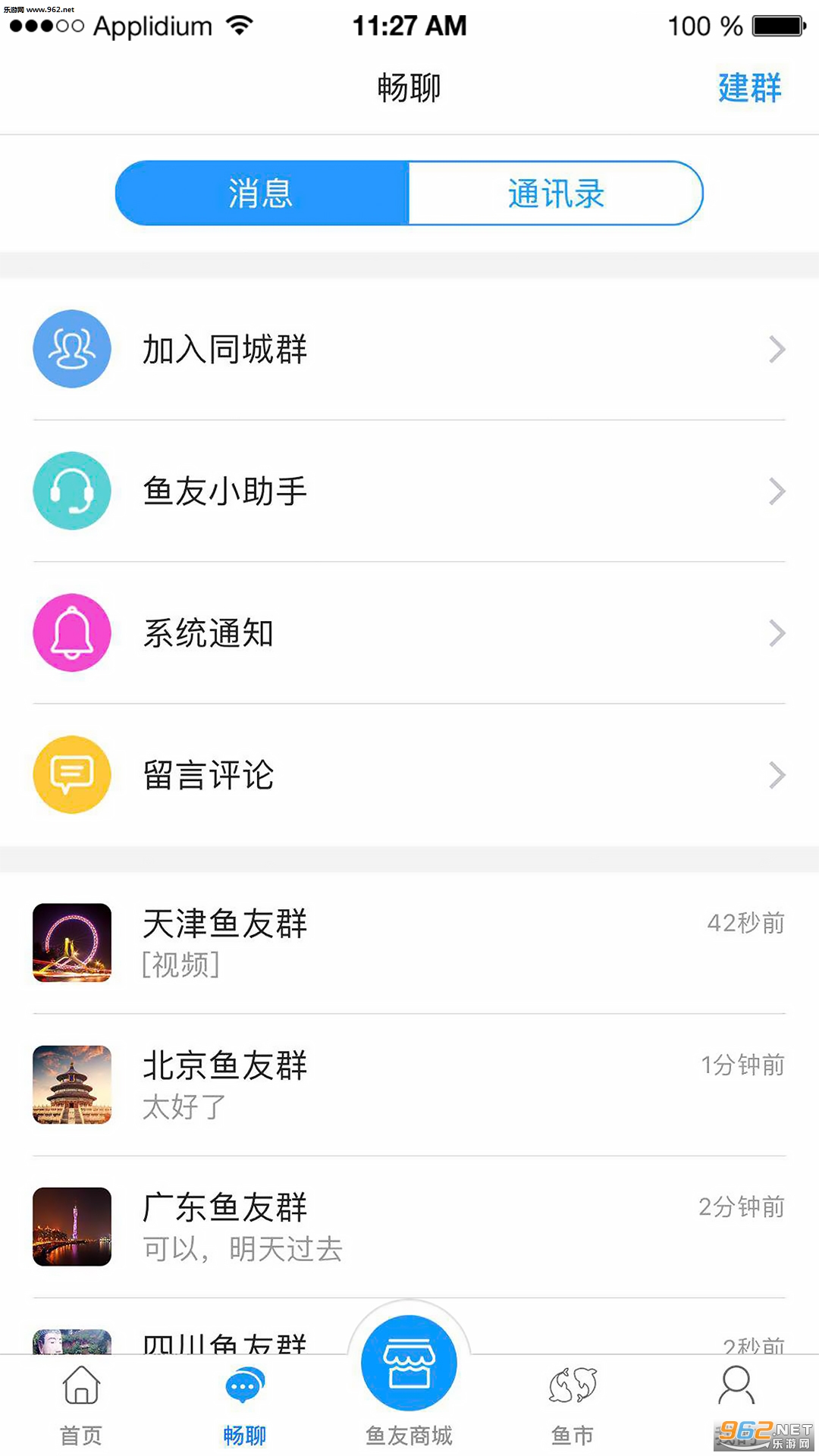
Task: Open 鱼友小助手 assistant
Action: click(x=409, y=491)
